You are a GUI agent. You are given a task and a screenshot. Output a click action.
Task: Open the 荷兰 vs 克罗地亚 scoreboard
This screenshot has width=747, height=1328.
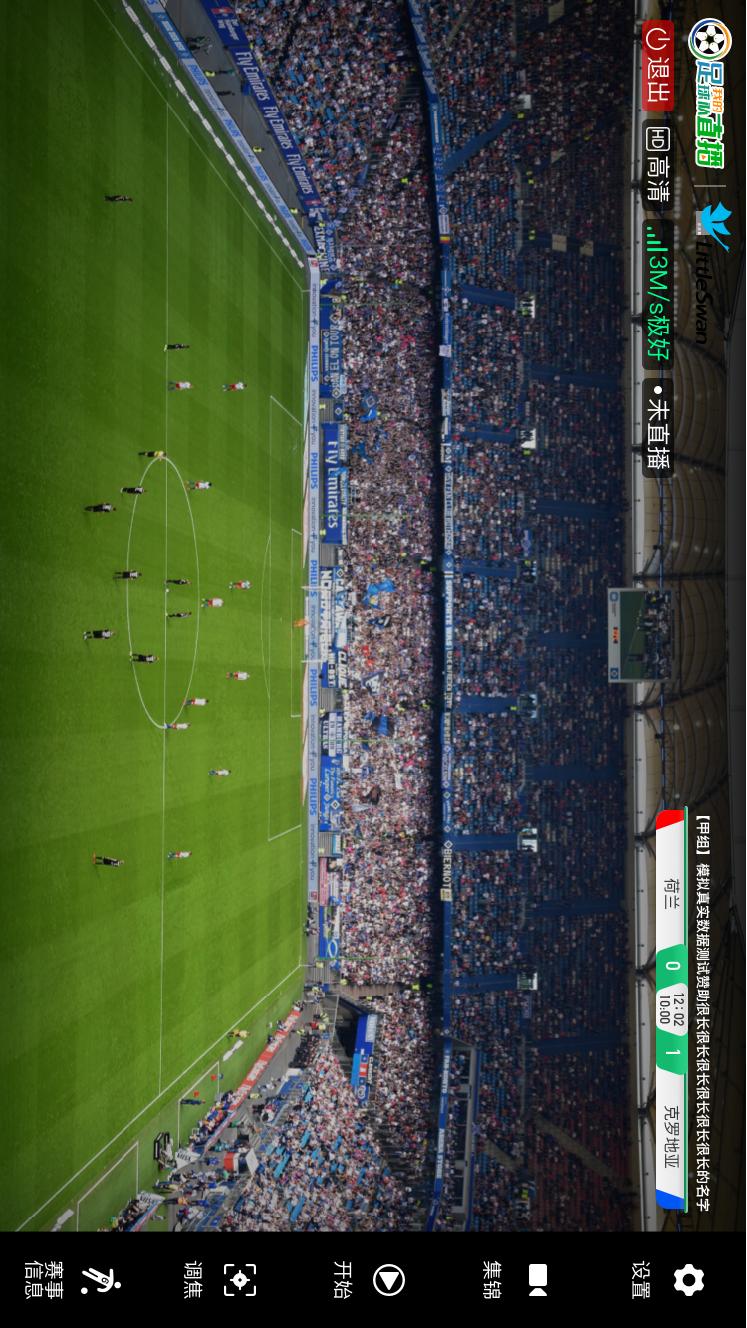click(671, 1010)
